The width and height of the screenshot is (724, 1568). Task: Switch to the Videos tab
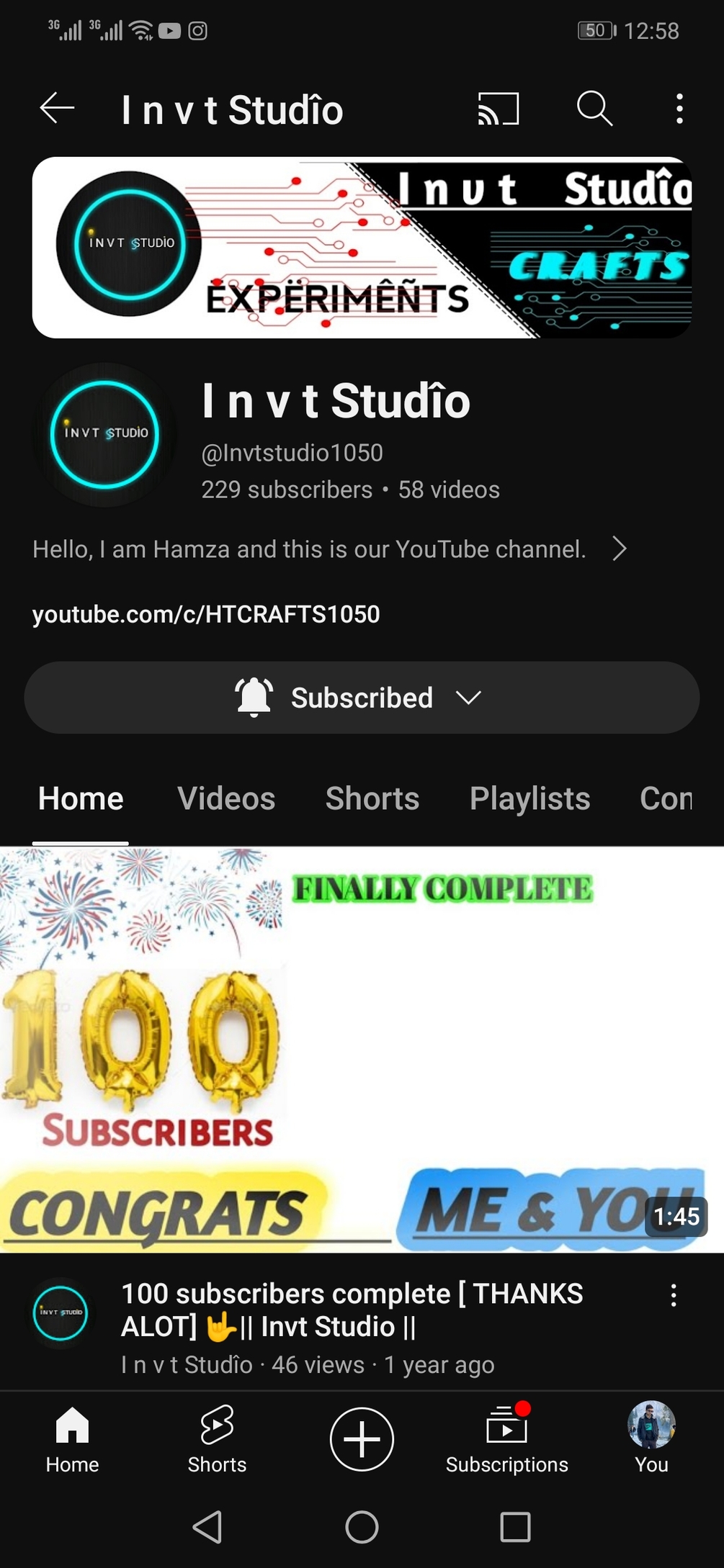tap(226, 798)
